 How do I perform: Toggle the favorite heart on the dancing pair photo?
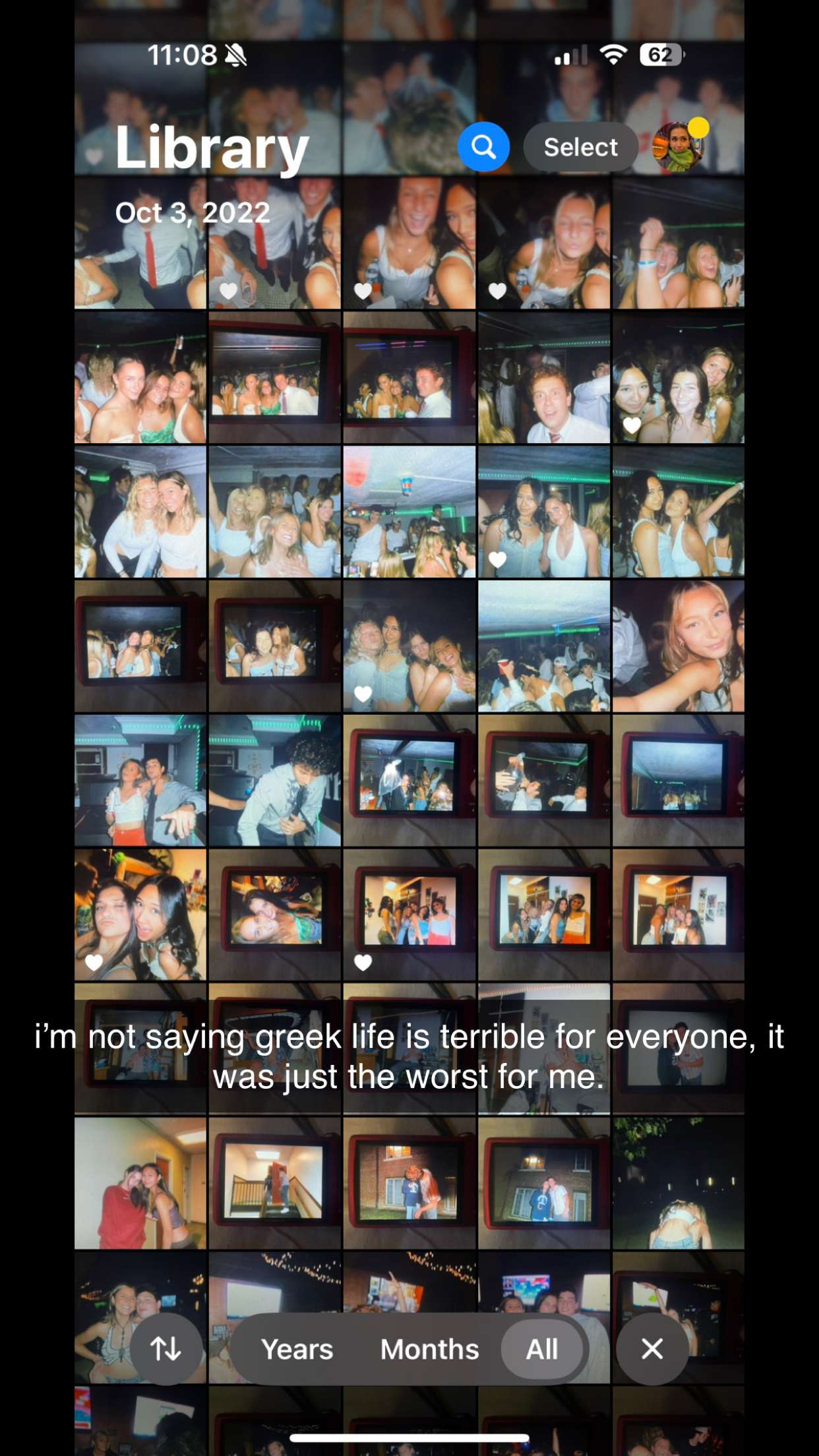[x=498, y=559]
